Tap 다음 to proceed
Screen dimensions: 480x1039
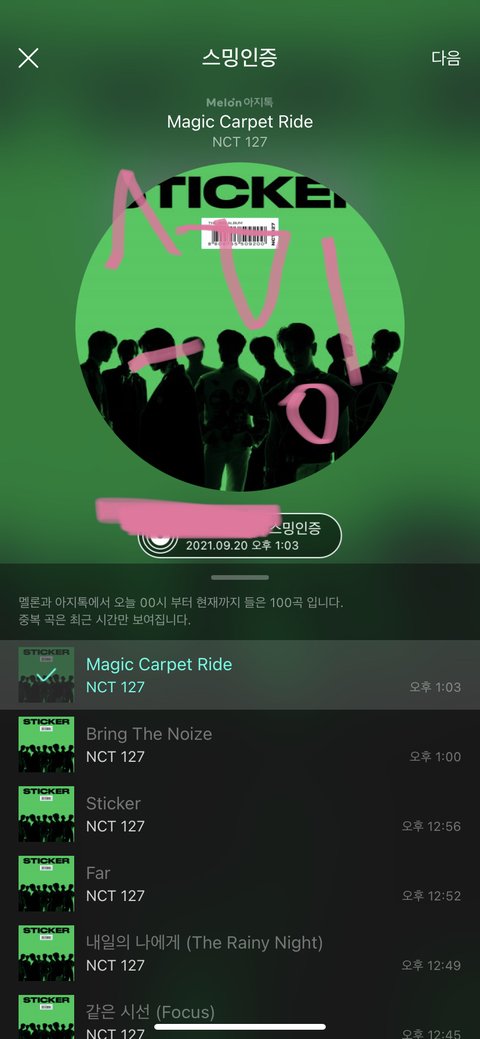[x=446, y=58]
